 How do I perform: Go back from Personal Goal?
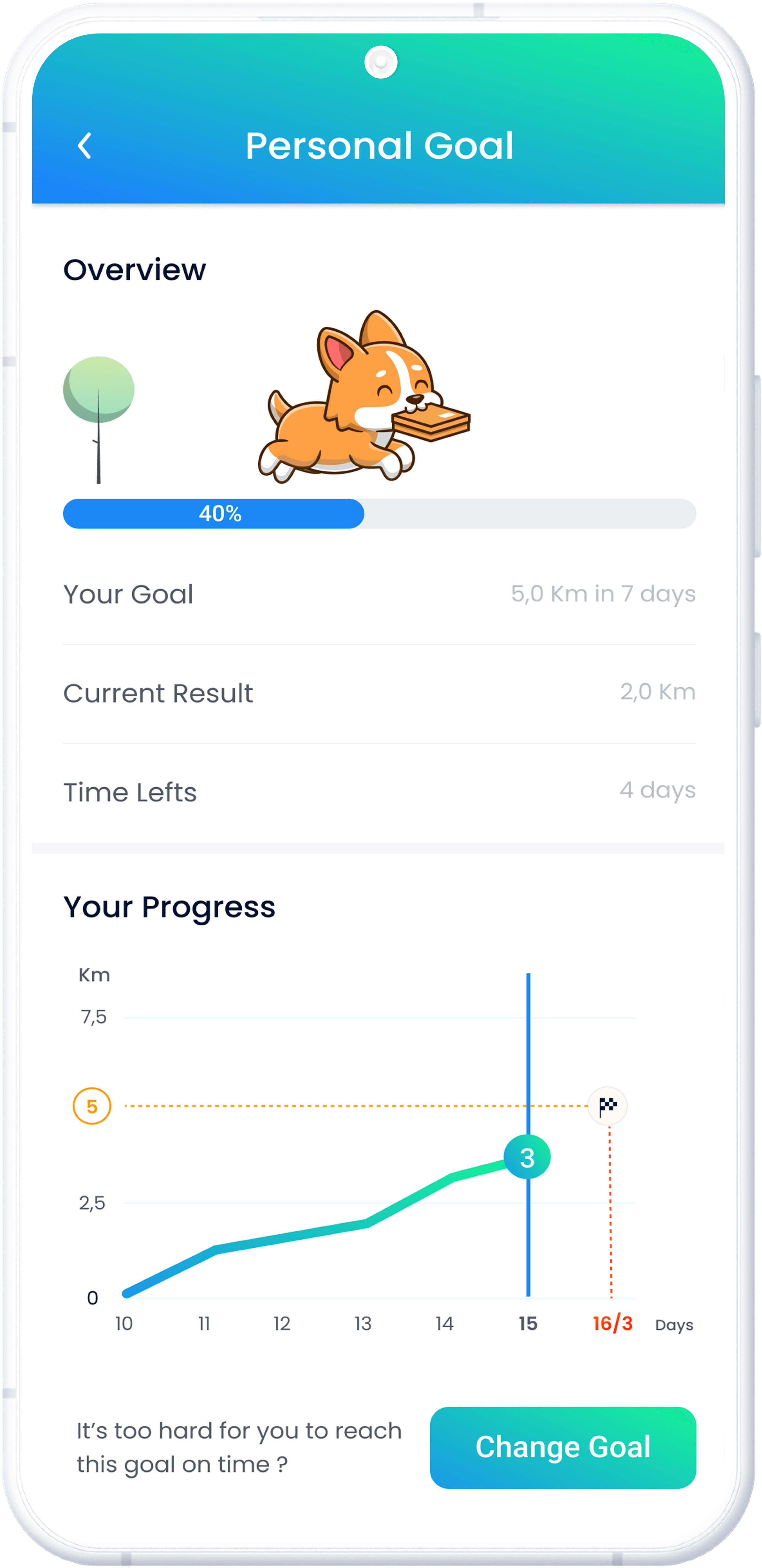[x=85, y=146]
